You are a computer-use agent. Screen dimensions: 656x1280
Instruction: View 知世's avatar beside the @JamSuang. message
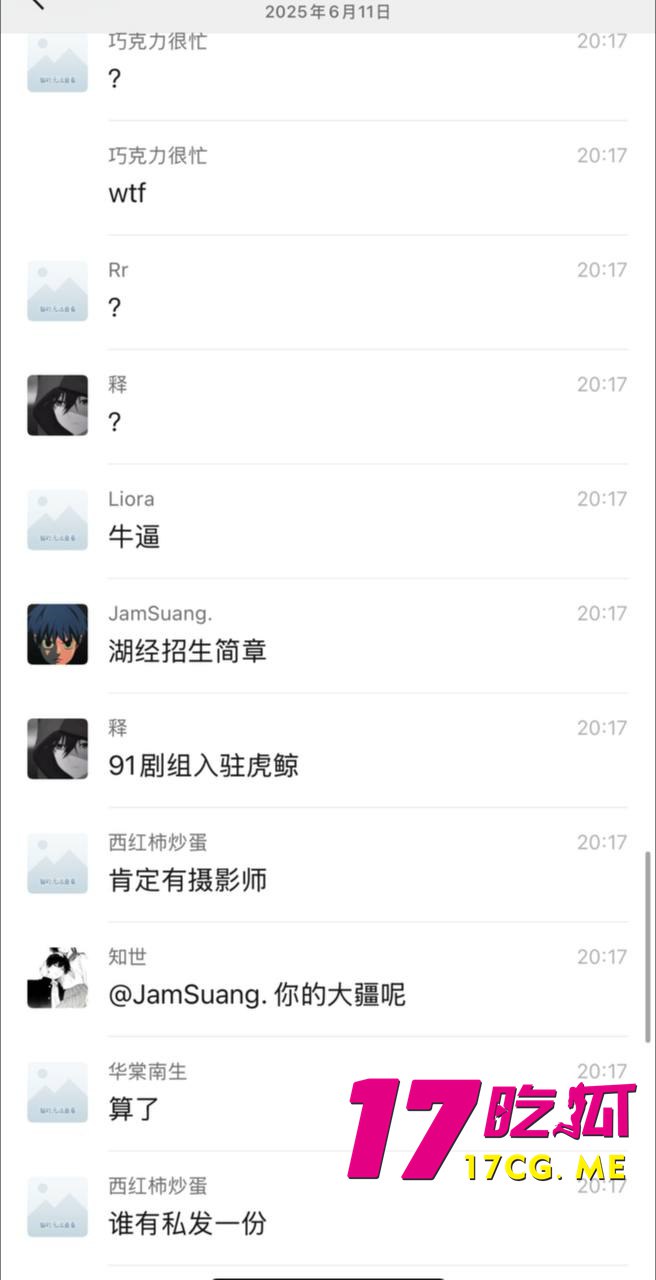57,978
